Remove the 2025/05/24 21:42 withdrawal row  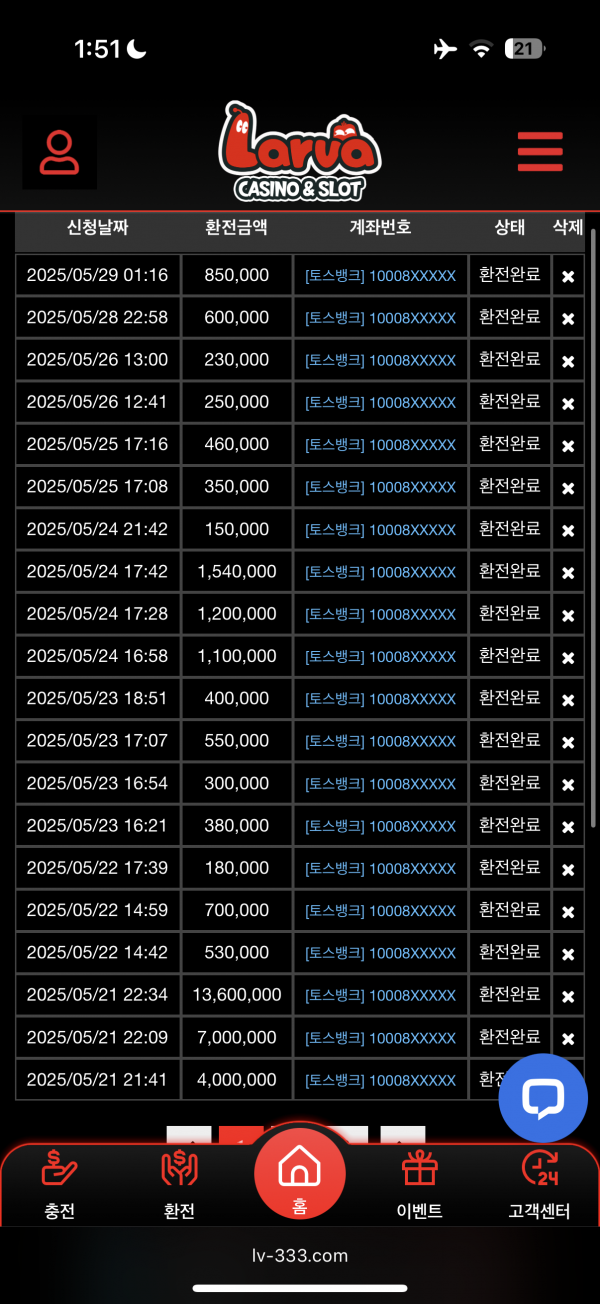568,530
